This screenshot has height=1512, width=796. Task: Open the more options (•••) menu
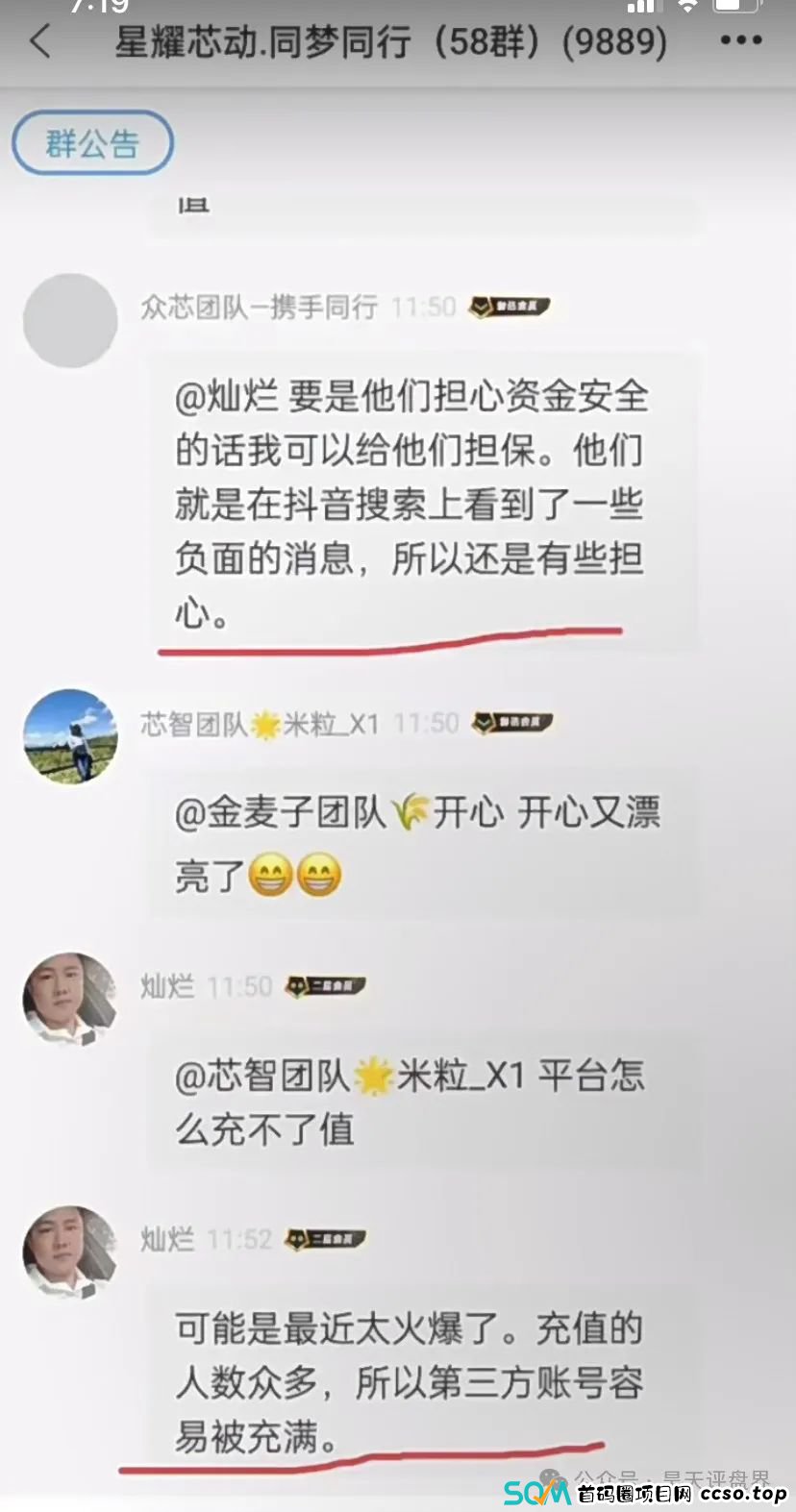740,39
